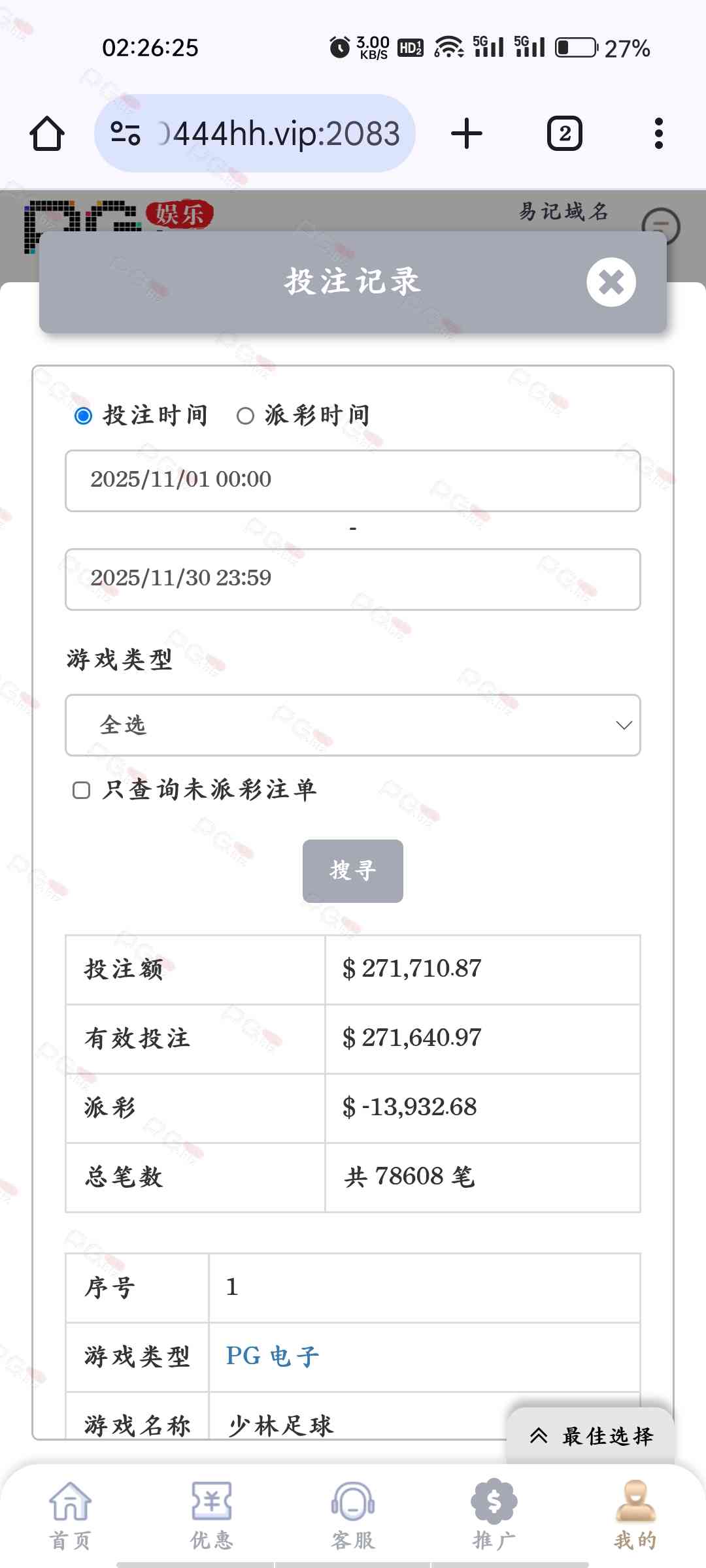706x1568 pixels.
Task: Edit the start date 2025/11/01 00:00
Action: [352, 480]
